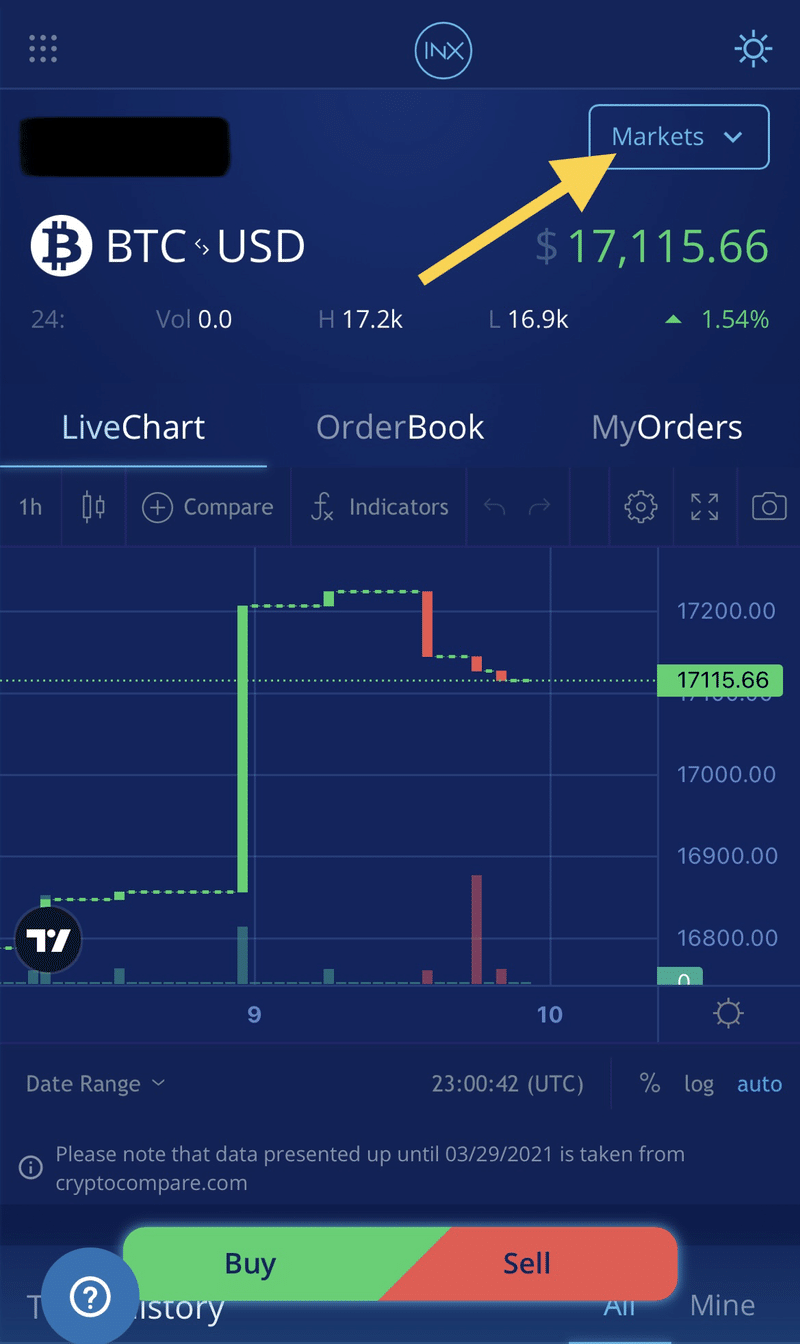
Task: Expand the Date Range selector
Action: 96,1084
